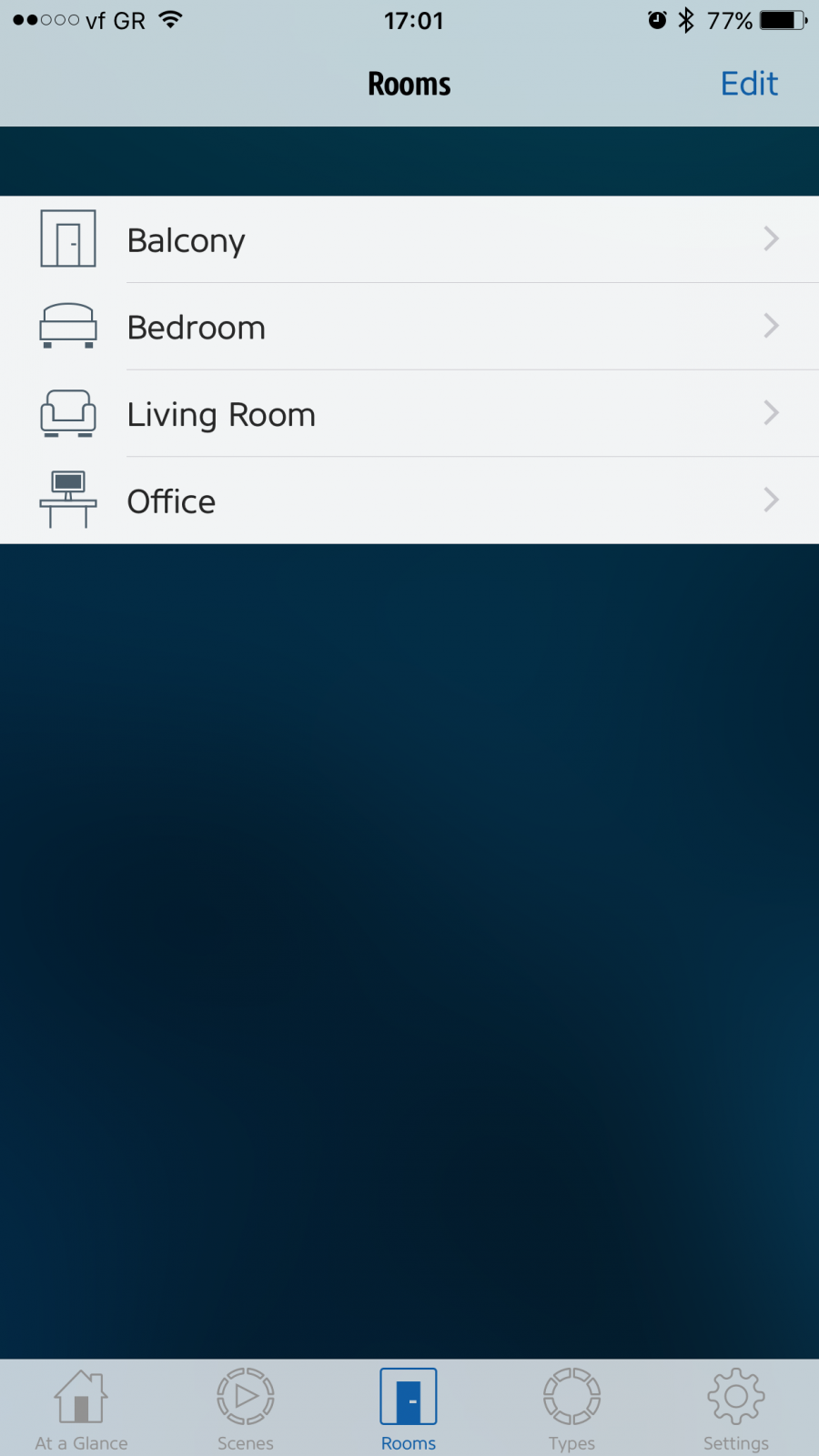This screenshot has height=1456, width=819.
Task: Open the Balcony room
Action: point(409,239)
